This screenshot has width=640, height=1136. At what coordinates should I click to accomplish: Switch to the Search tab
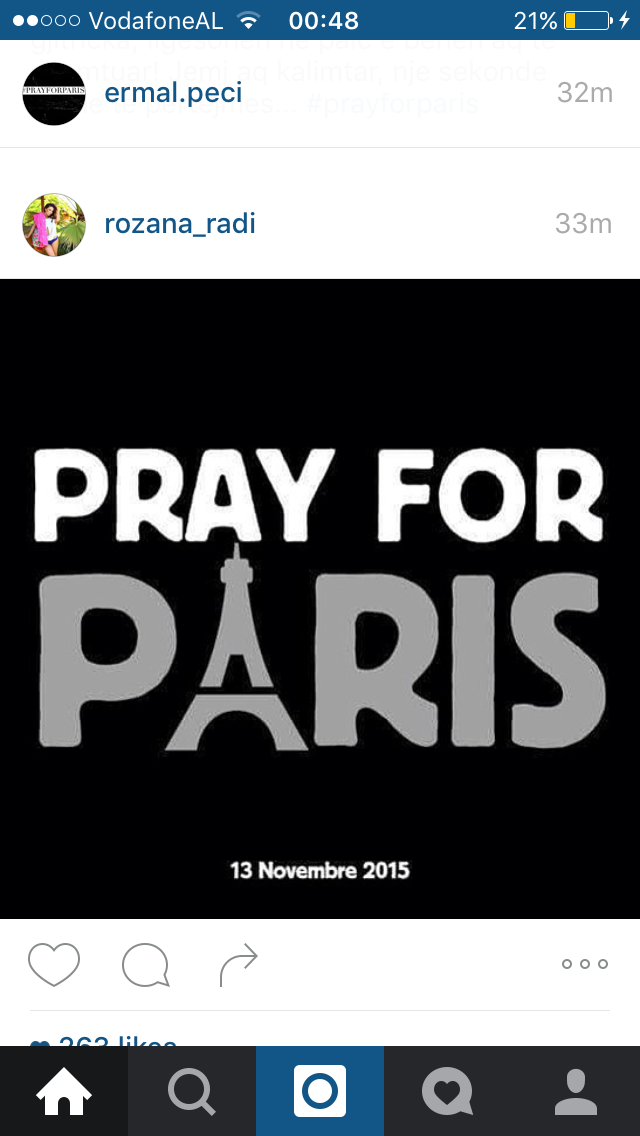click(x=192, y=1091)
